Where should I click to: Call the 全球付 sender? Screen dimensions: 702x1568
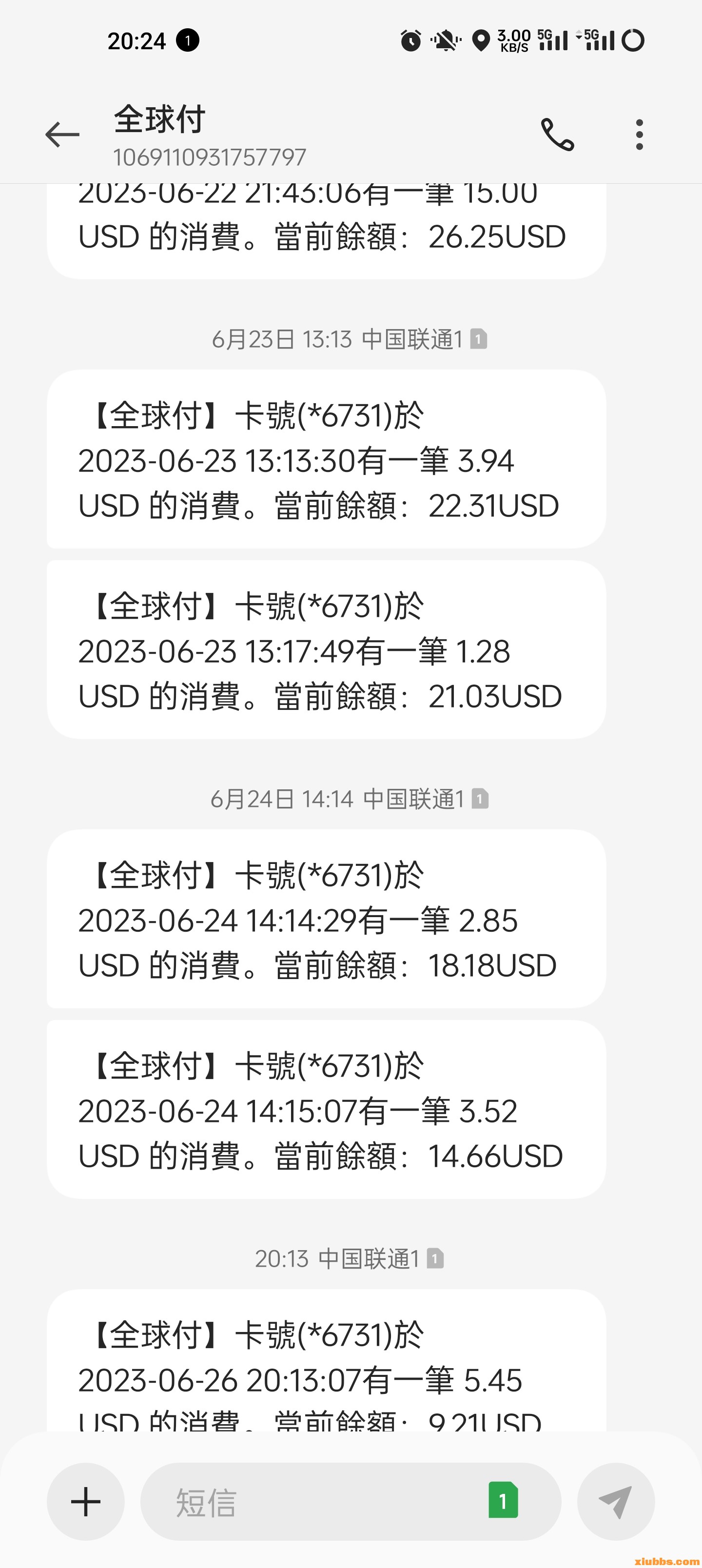pyautogui.click(x=557, y=135)
